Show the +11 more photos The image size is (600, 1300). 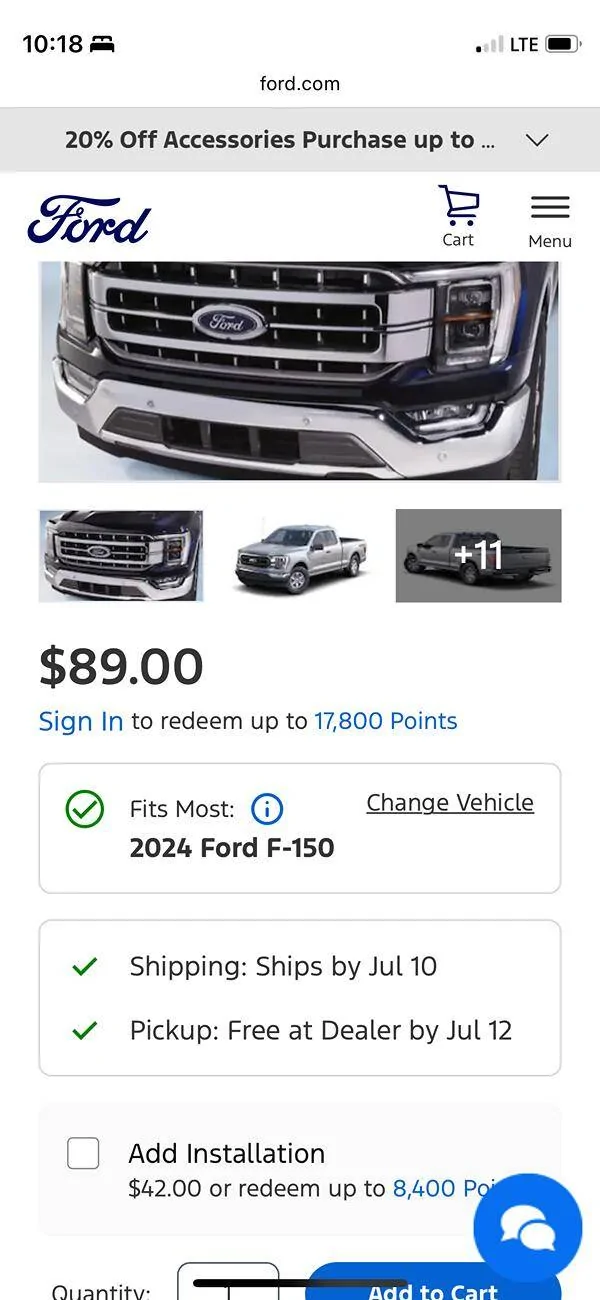point(478,556)
